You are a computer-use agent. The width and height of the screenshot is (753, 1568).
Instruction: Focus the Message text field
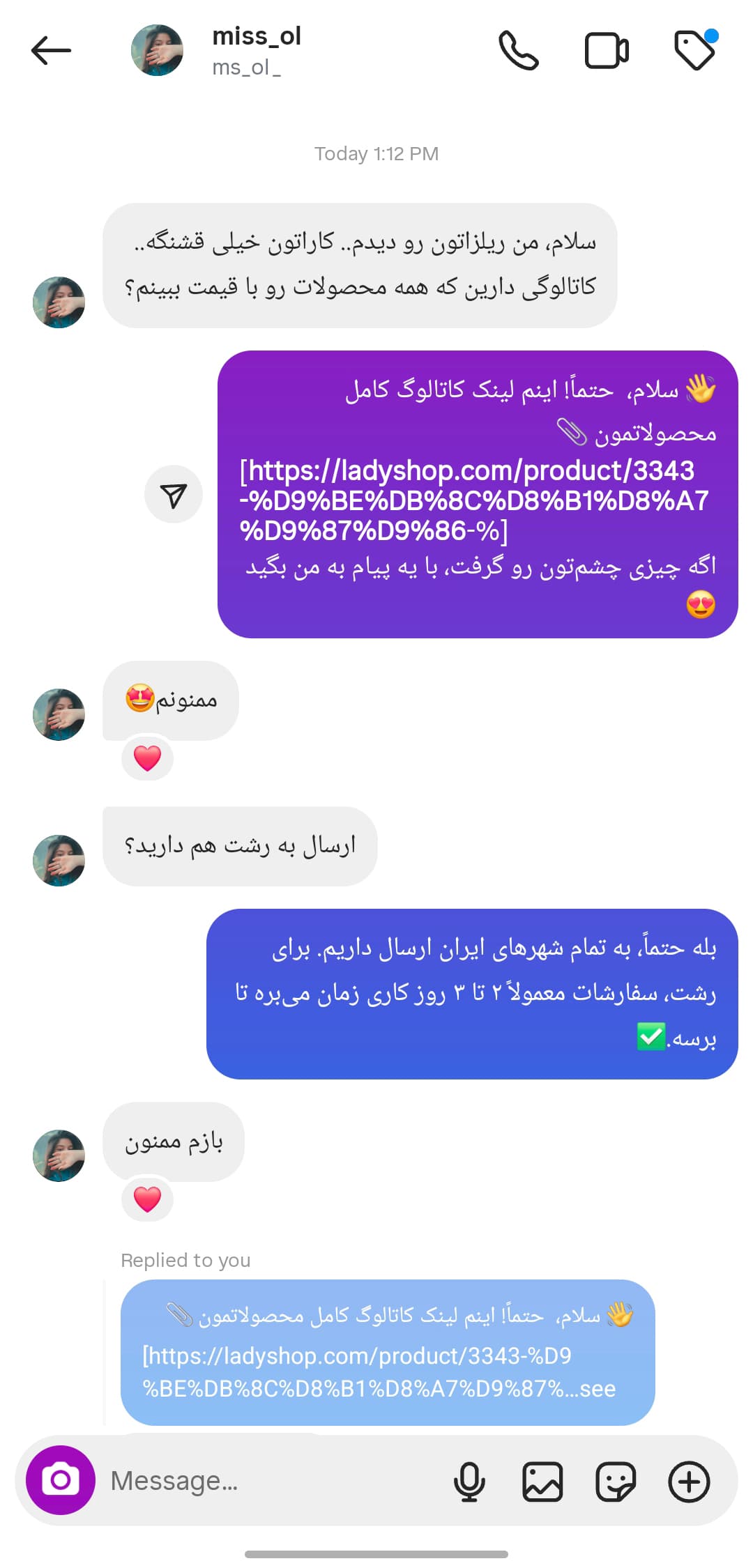[x=272, y=1480]
